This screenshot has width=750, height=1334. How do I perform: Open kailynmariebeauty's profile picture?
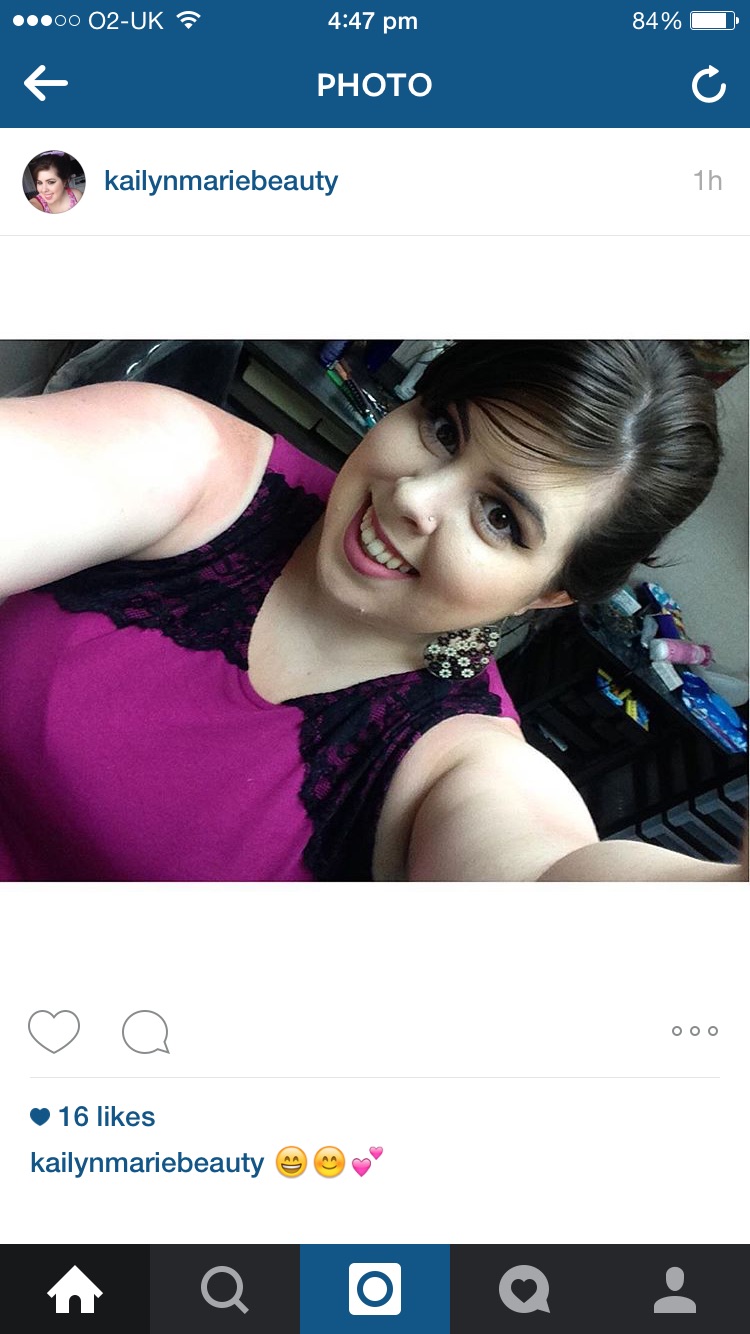54,182
